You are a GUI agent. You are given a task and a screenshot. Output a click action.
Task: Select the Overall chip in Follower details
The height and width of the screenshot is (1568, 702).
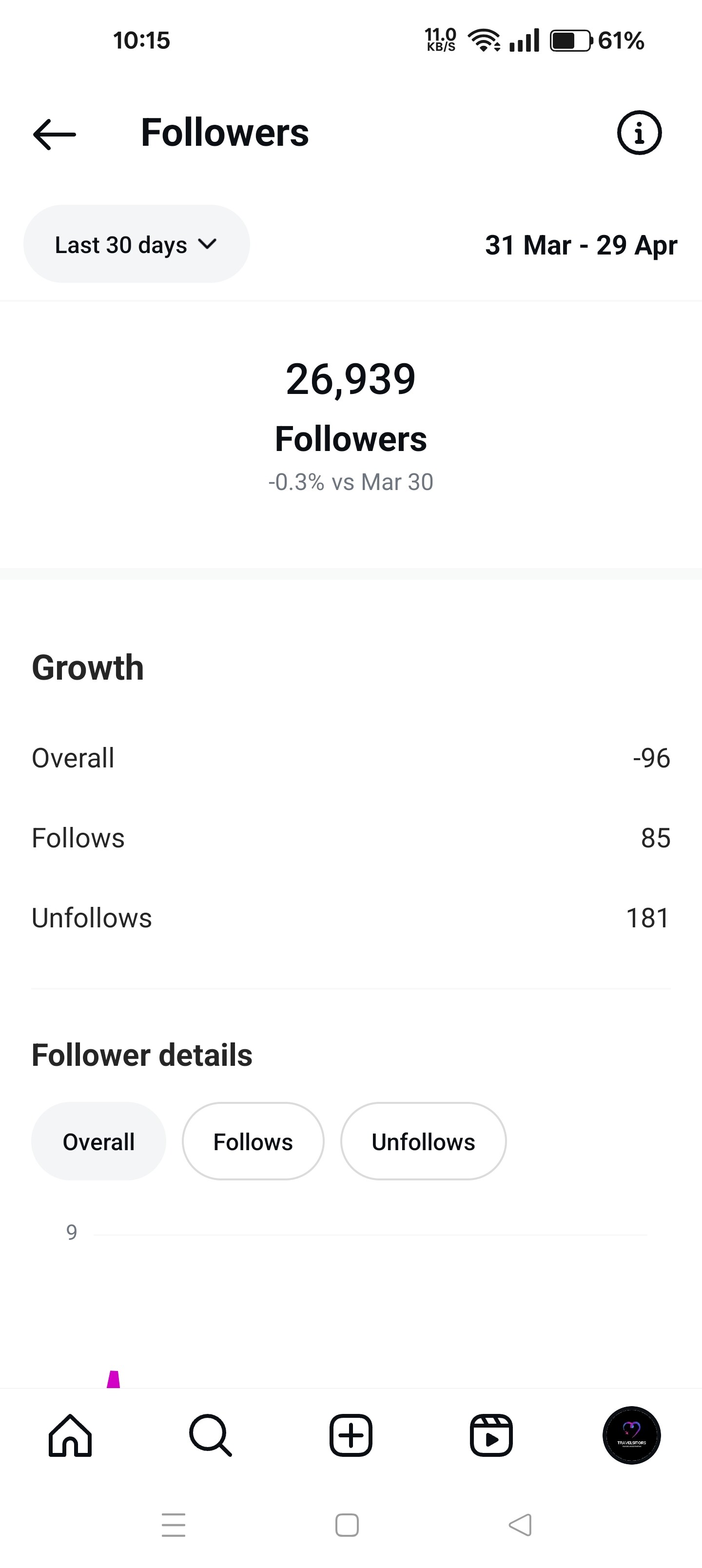98,1141
